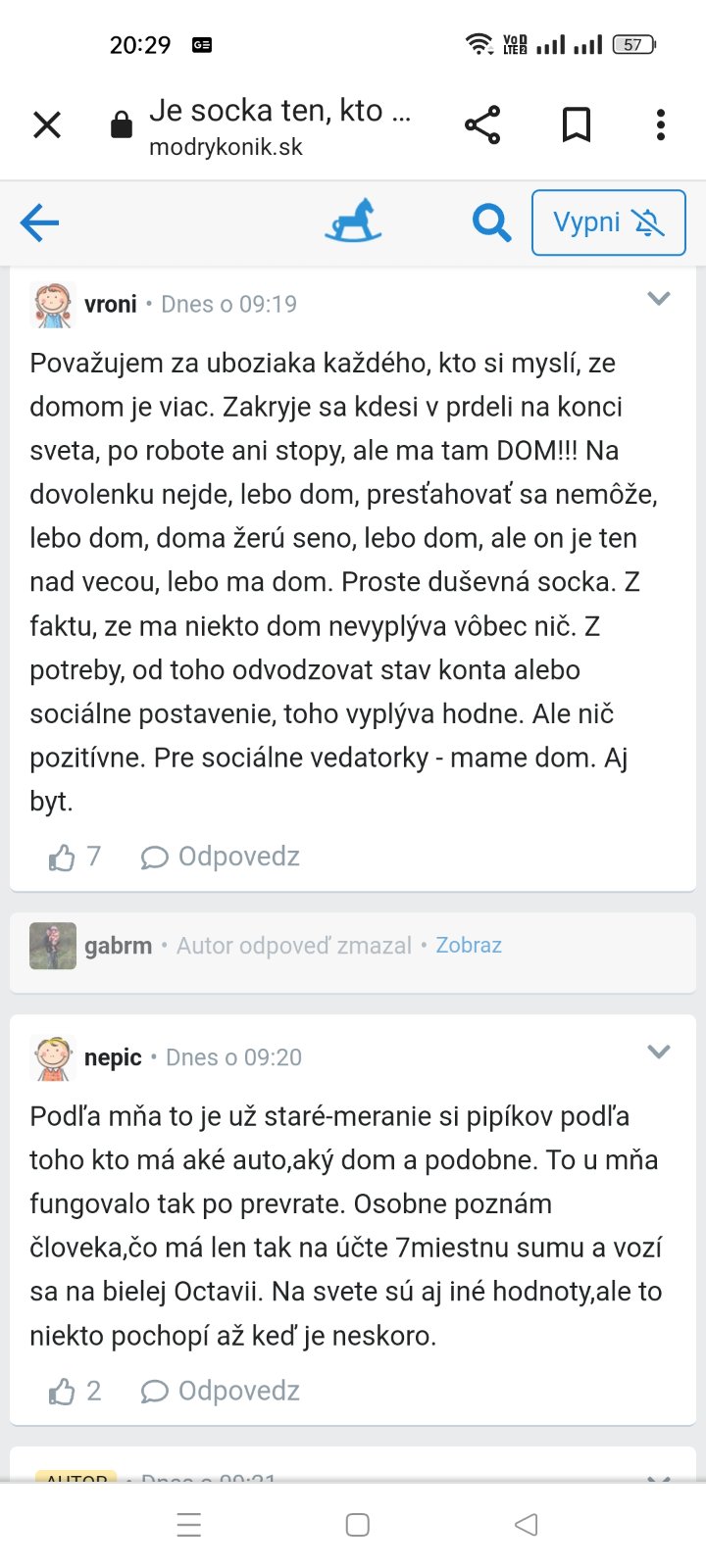Open nepic's profile

tap(113, 1057)
